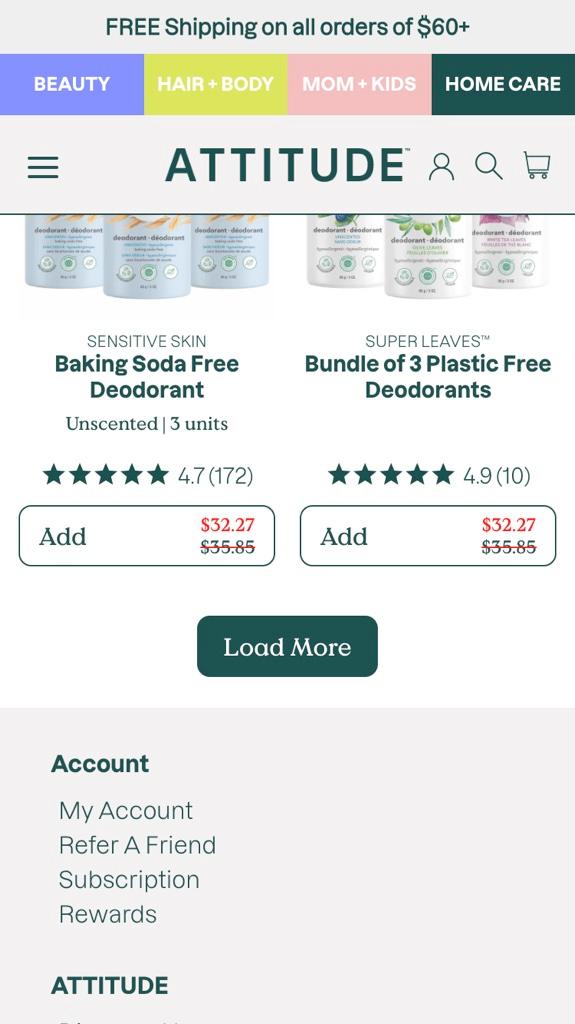The image size is (575, 1024).
Task: Open Baking Soda Free Deodorant product
Action: (x=147, y=377)
